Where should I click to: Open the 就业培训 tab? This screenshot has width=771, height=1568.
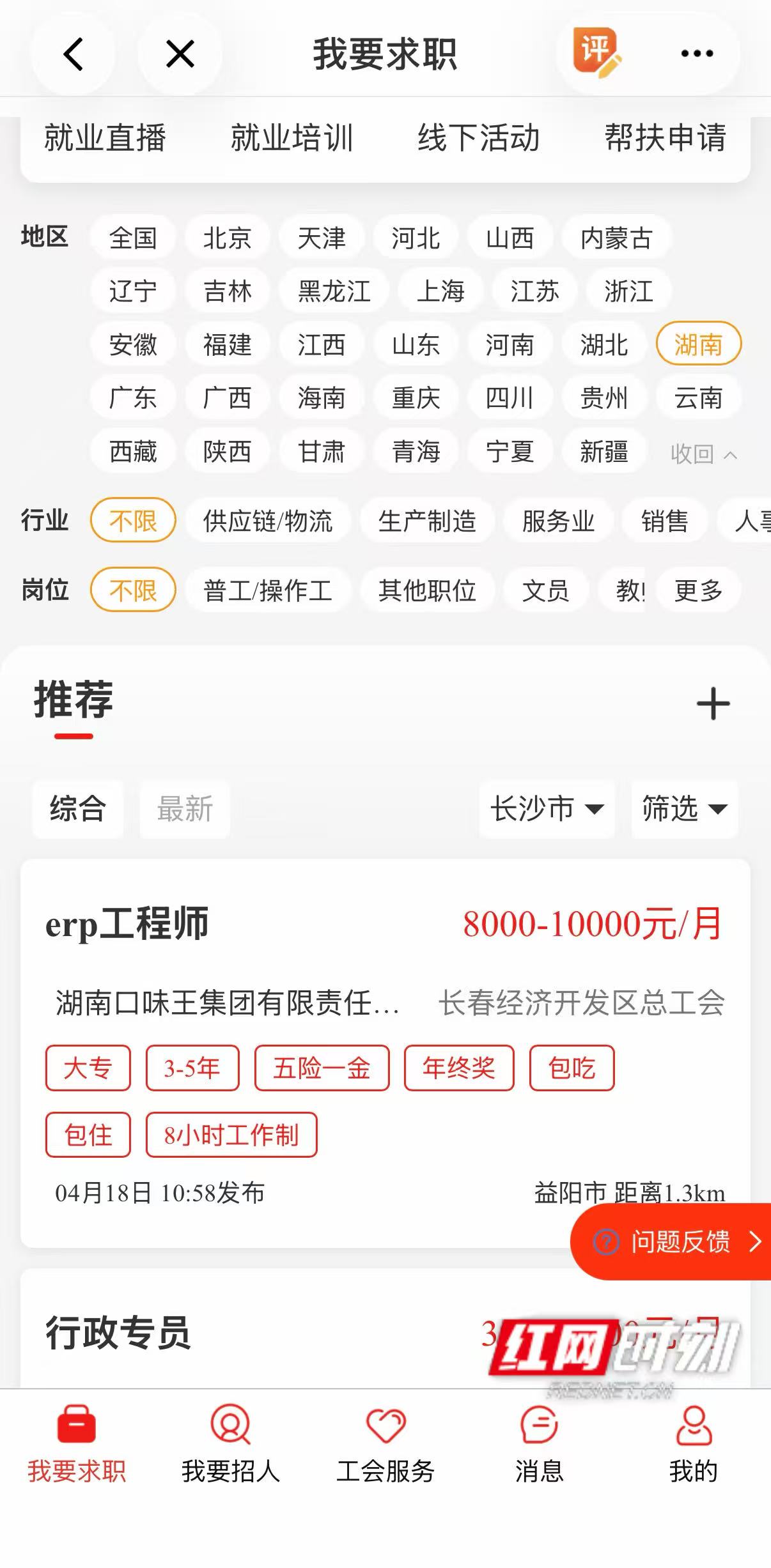coord(293,139)
